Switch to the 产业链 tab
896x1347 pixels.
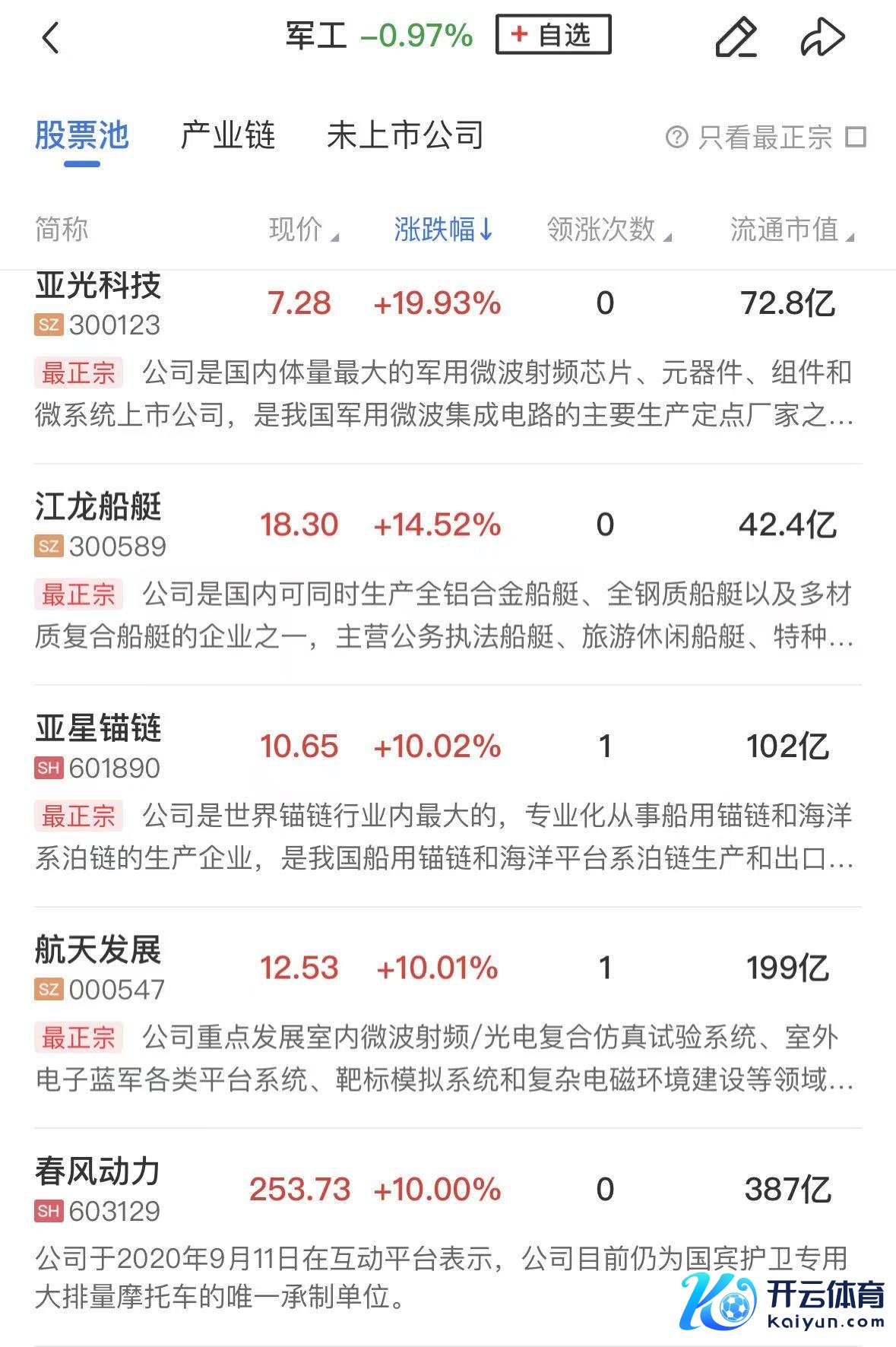(x=227, y=136)
